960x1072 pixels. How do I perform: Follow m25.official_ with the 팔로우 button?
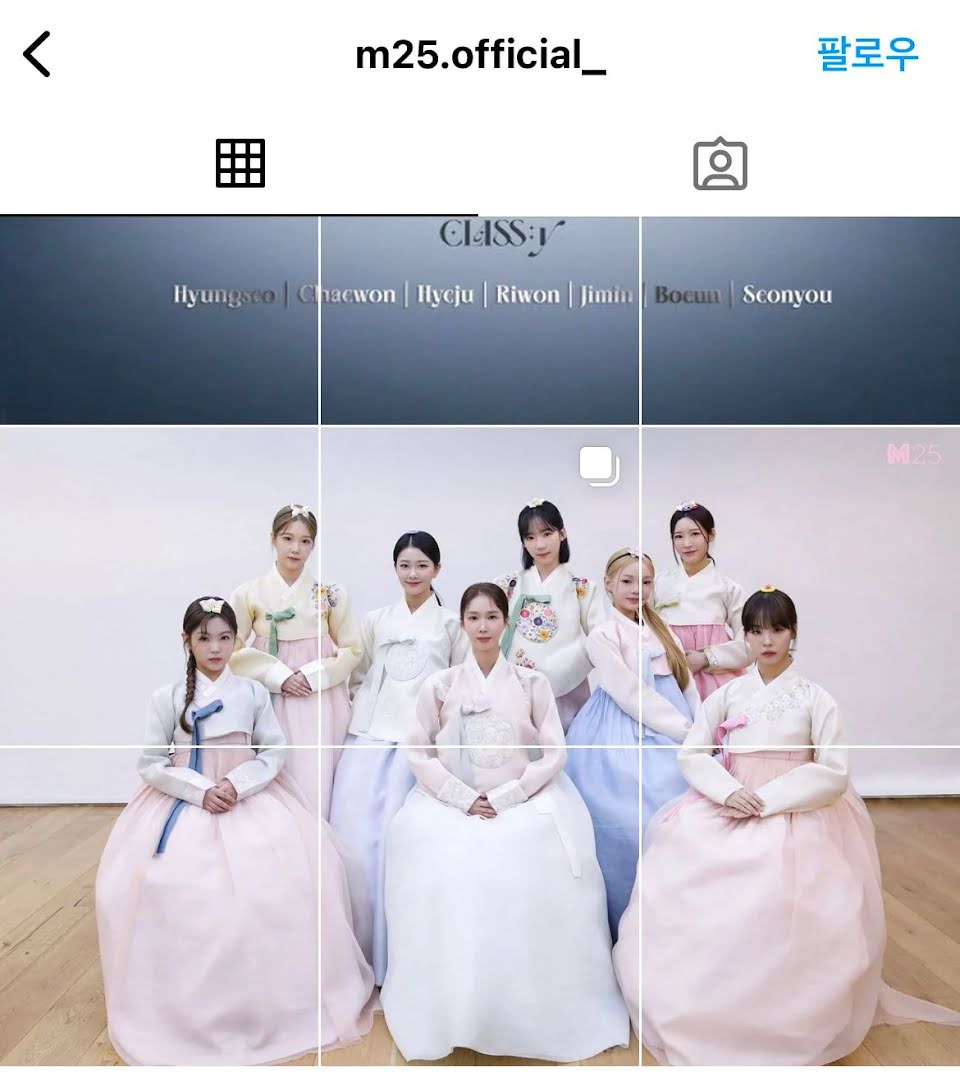tap(866, 54)
